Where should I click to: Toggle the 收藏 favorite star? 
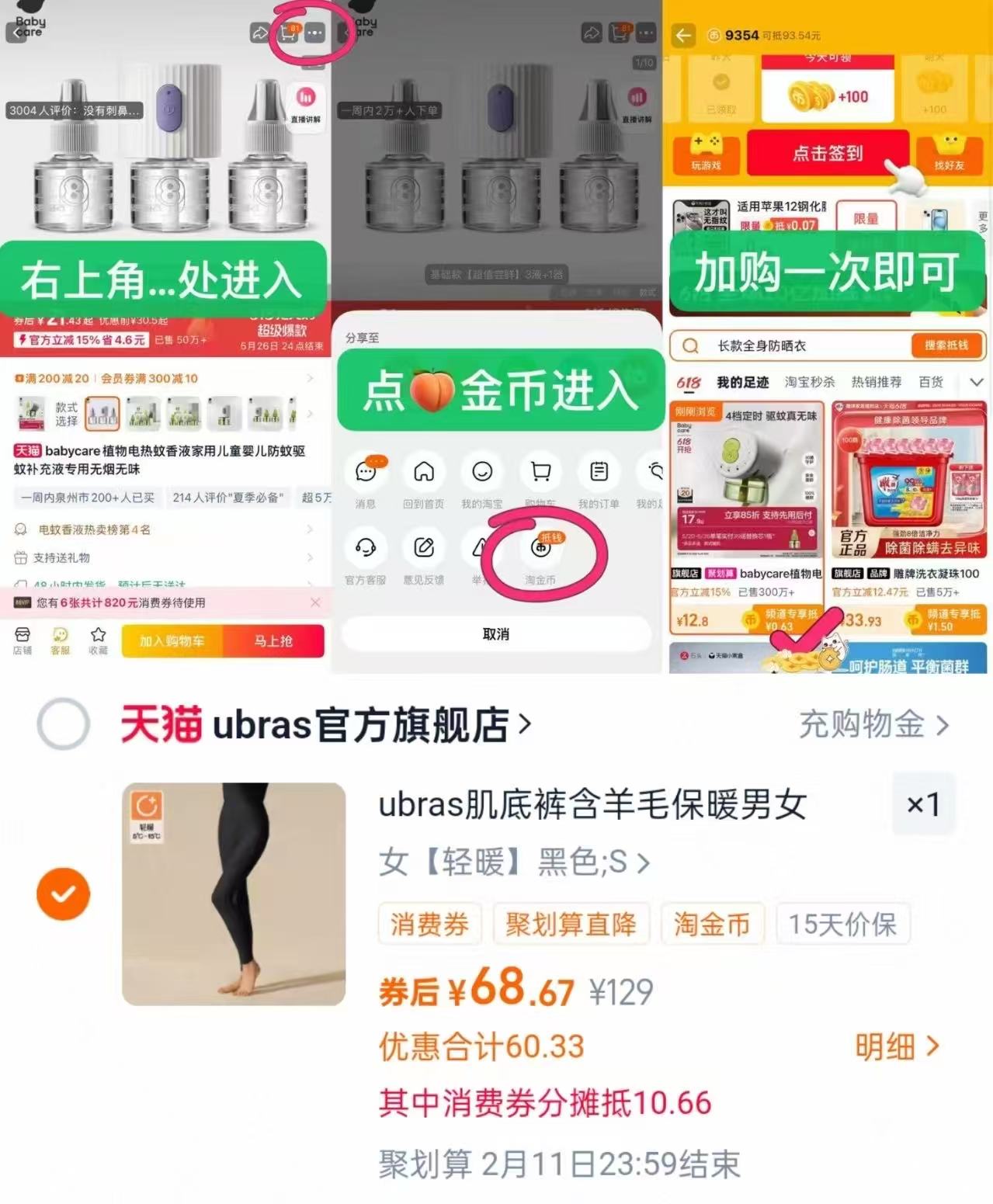click(x=97, y=639)
